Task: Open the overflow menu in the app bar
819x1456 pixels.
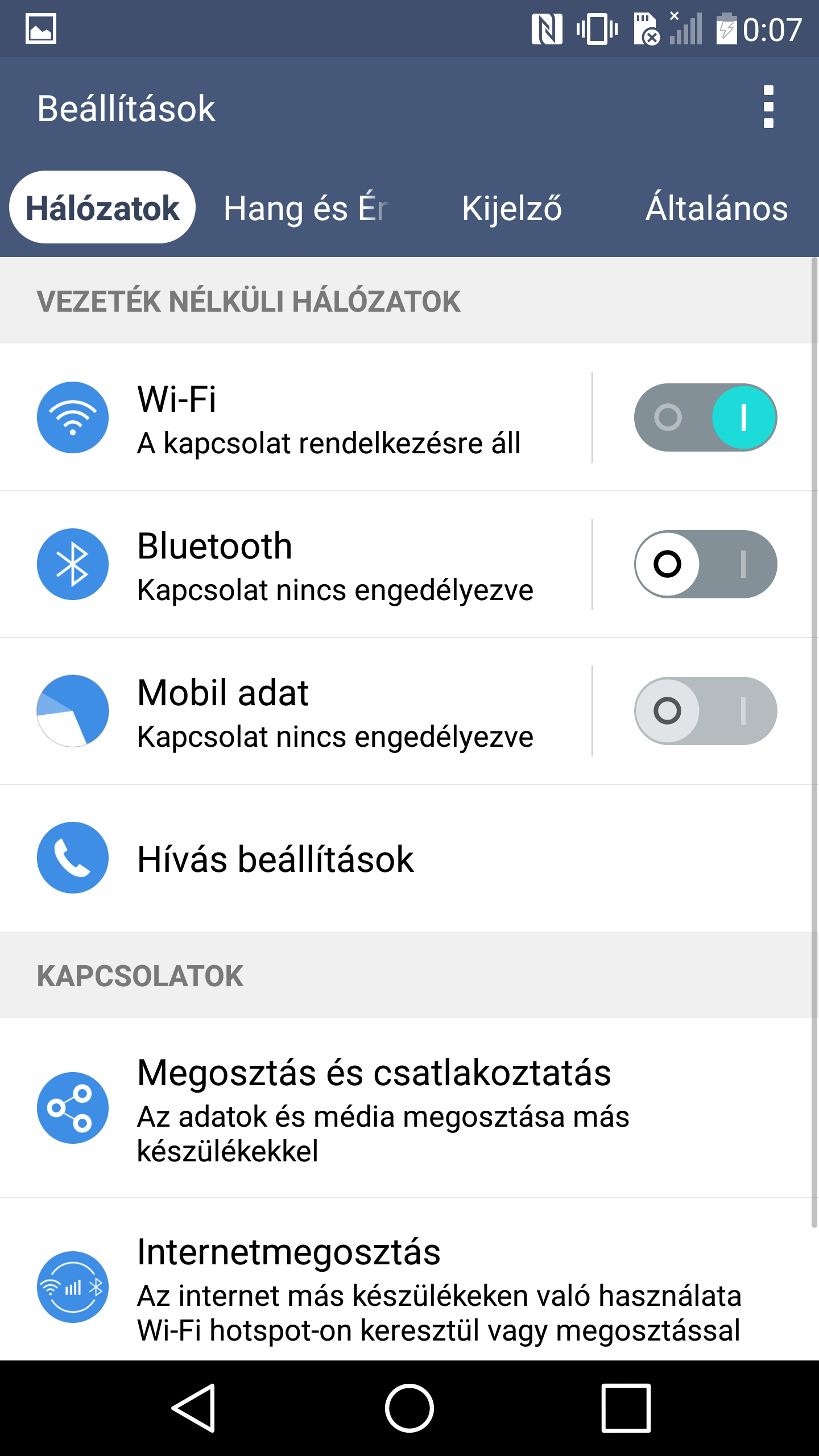Action: tap(768, 107)
